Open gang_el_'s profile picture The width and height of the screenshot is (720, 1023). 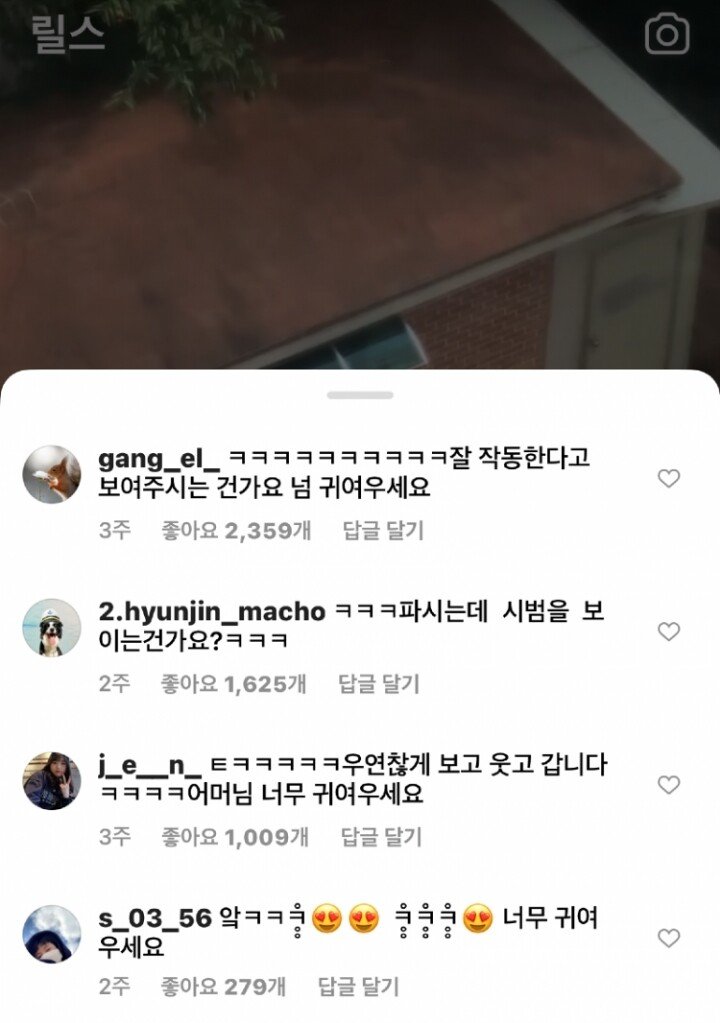(x=51, y=474)
